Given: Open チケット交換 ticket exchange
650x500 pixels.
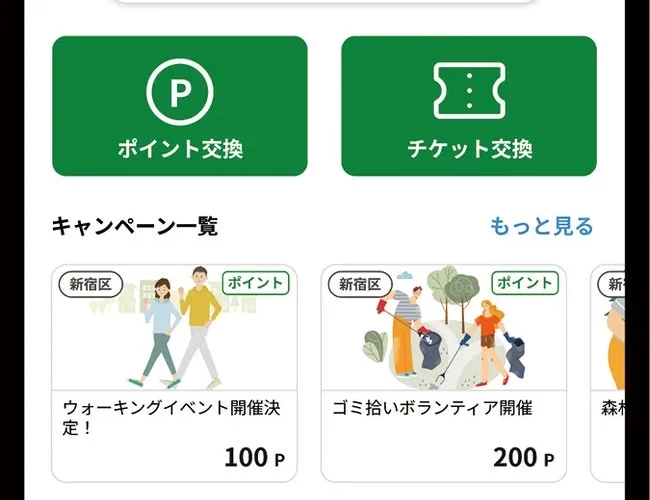Looking at the screenshot, I should [469, 106].
